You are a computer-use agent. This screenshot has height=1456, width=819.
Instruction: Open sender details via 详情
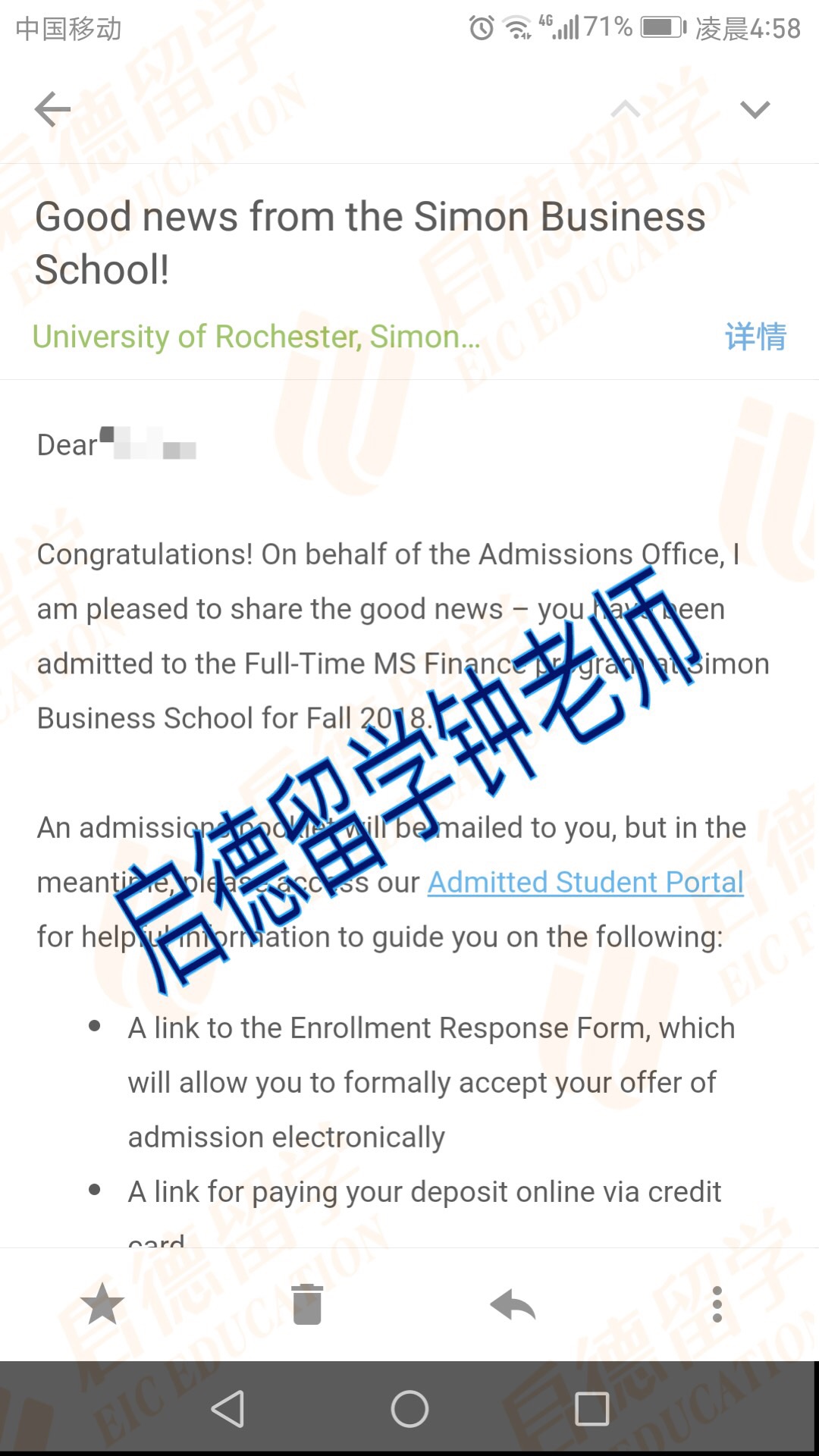click(755, 336)
